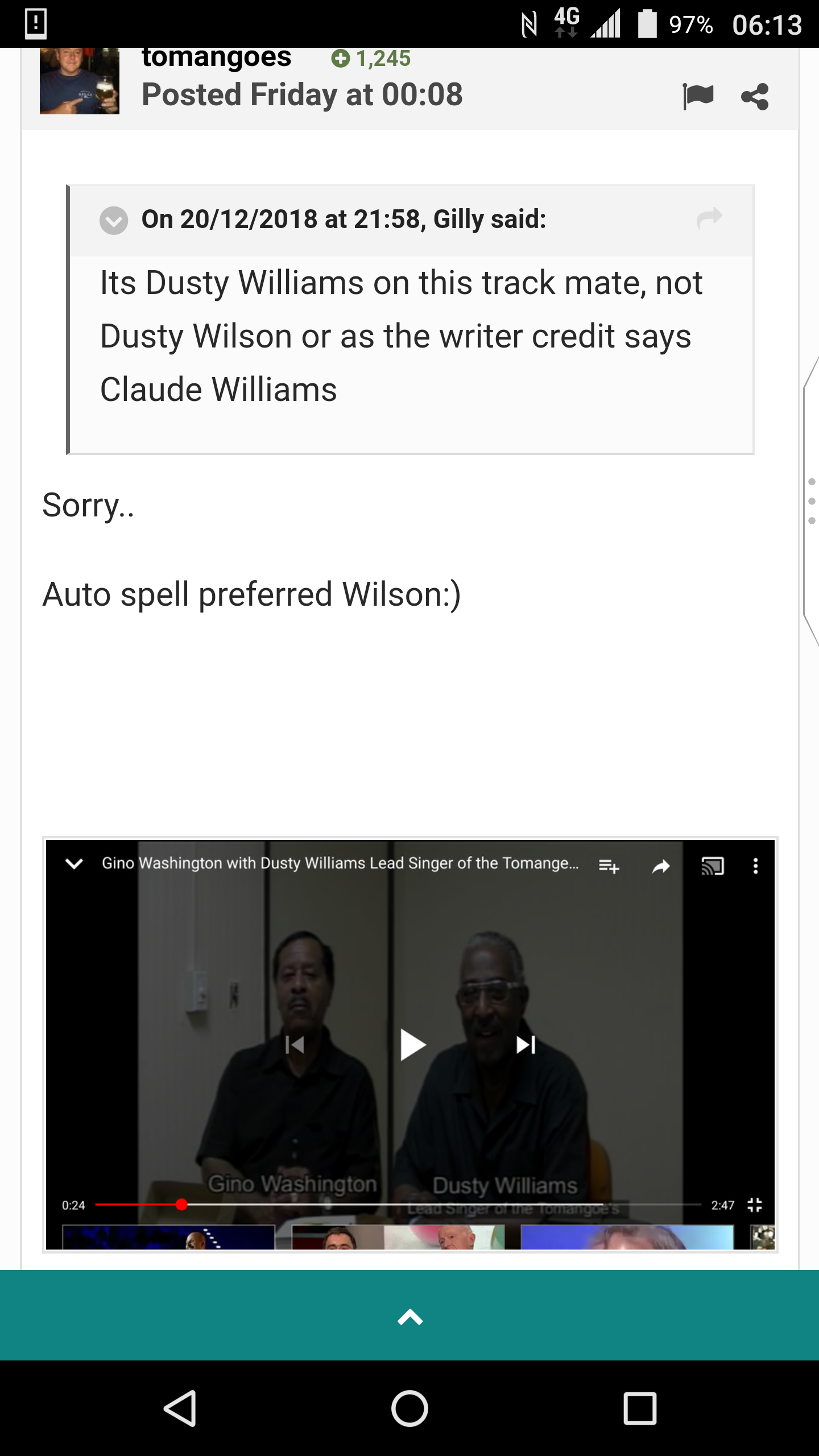Collapse the video player with the down chevron
The image size is (819, 1456).
click(75, 864)
